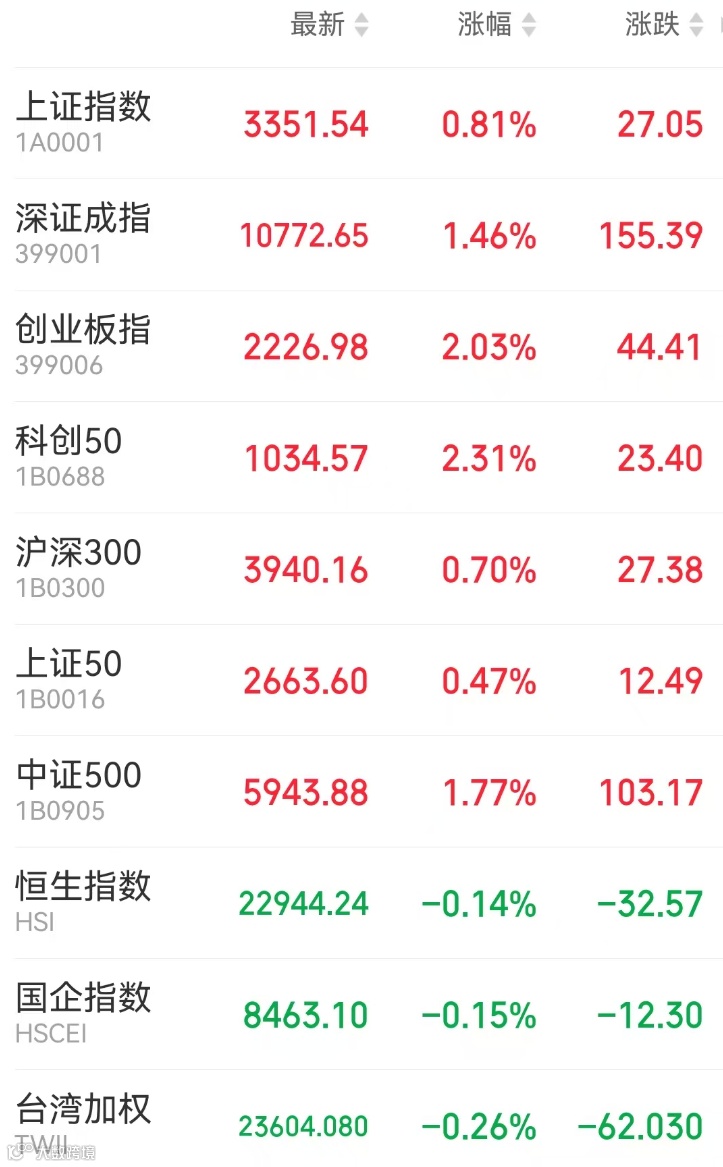
Task: Sort by 最新 column header
Action: [329, 25]
